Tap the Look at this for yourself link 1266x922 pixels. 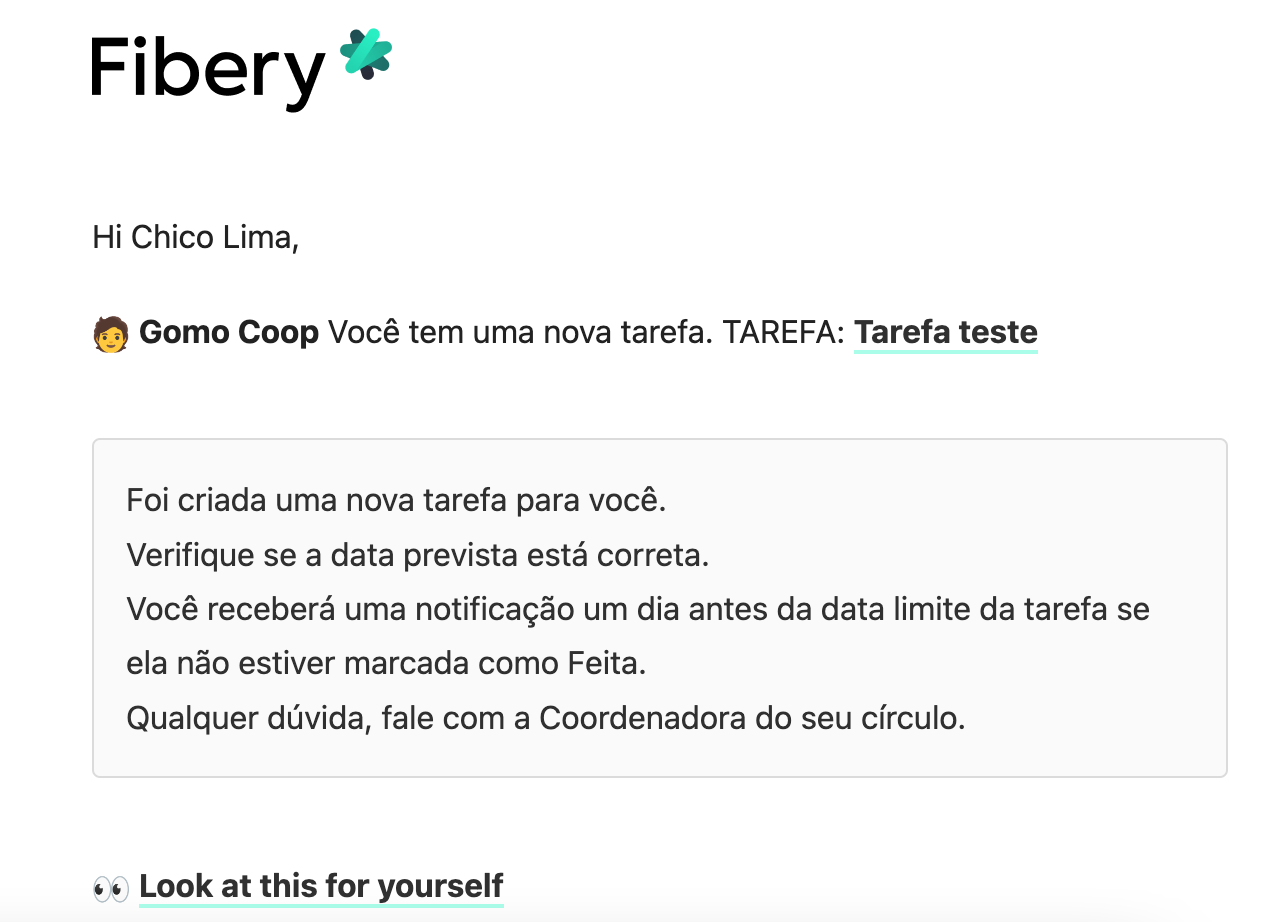(321, 886)
